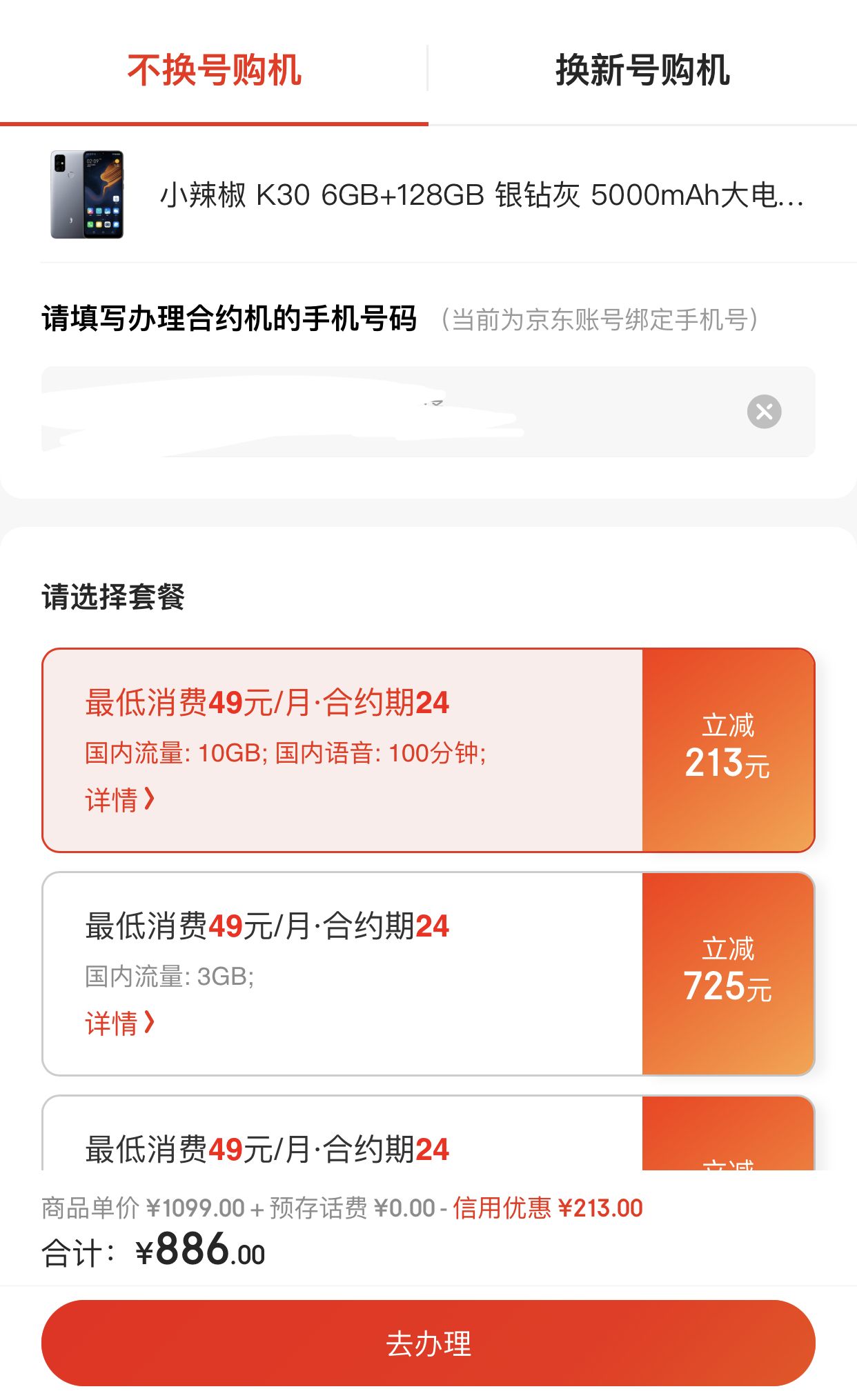Tap the 去办理 button
The width and height of the screenshot is (857, 1400).
click(428, 1342)
